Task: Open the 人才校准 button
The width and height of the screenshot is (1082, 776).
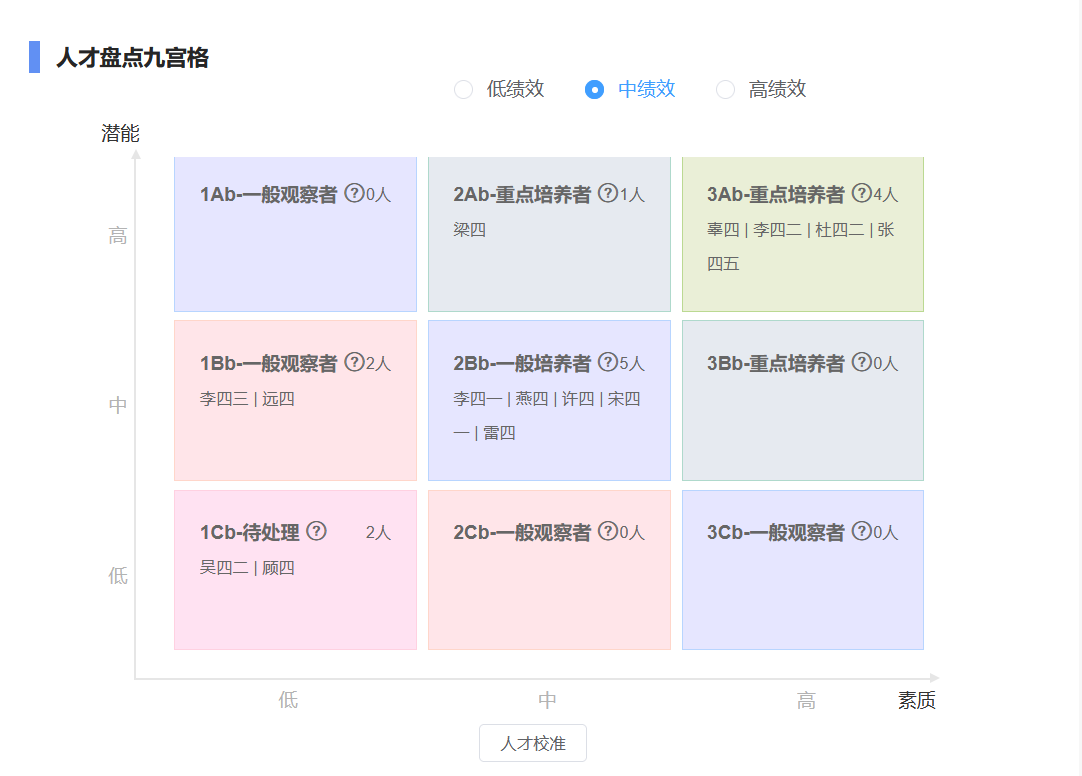Action: [x=533, y=744]
